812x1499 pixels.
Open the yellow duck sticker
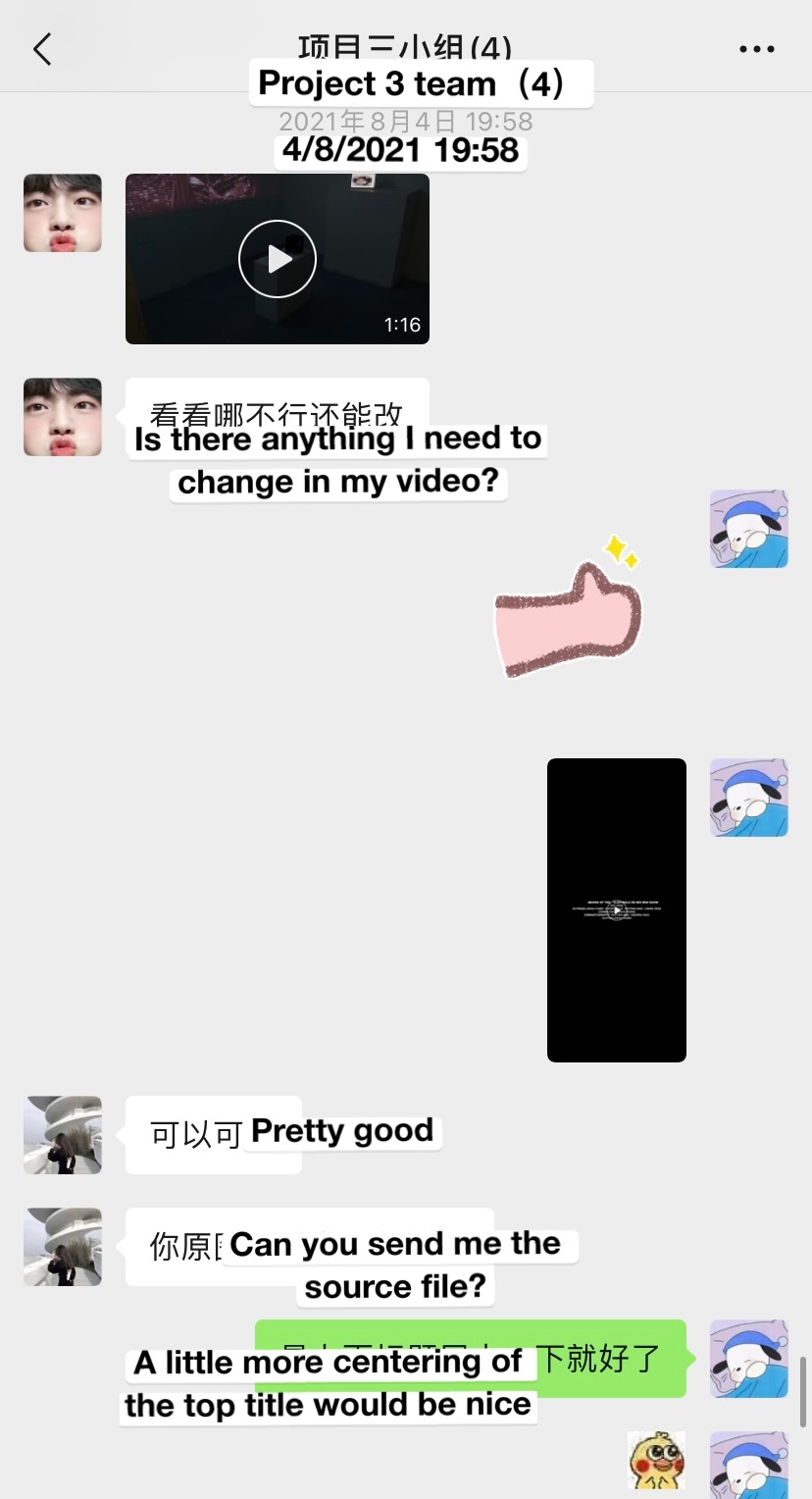656,1461
